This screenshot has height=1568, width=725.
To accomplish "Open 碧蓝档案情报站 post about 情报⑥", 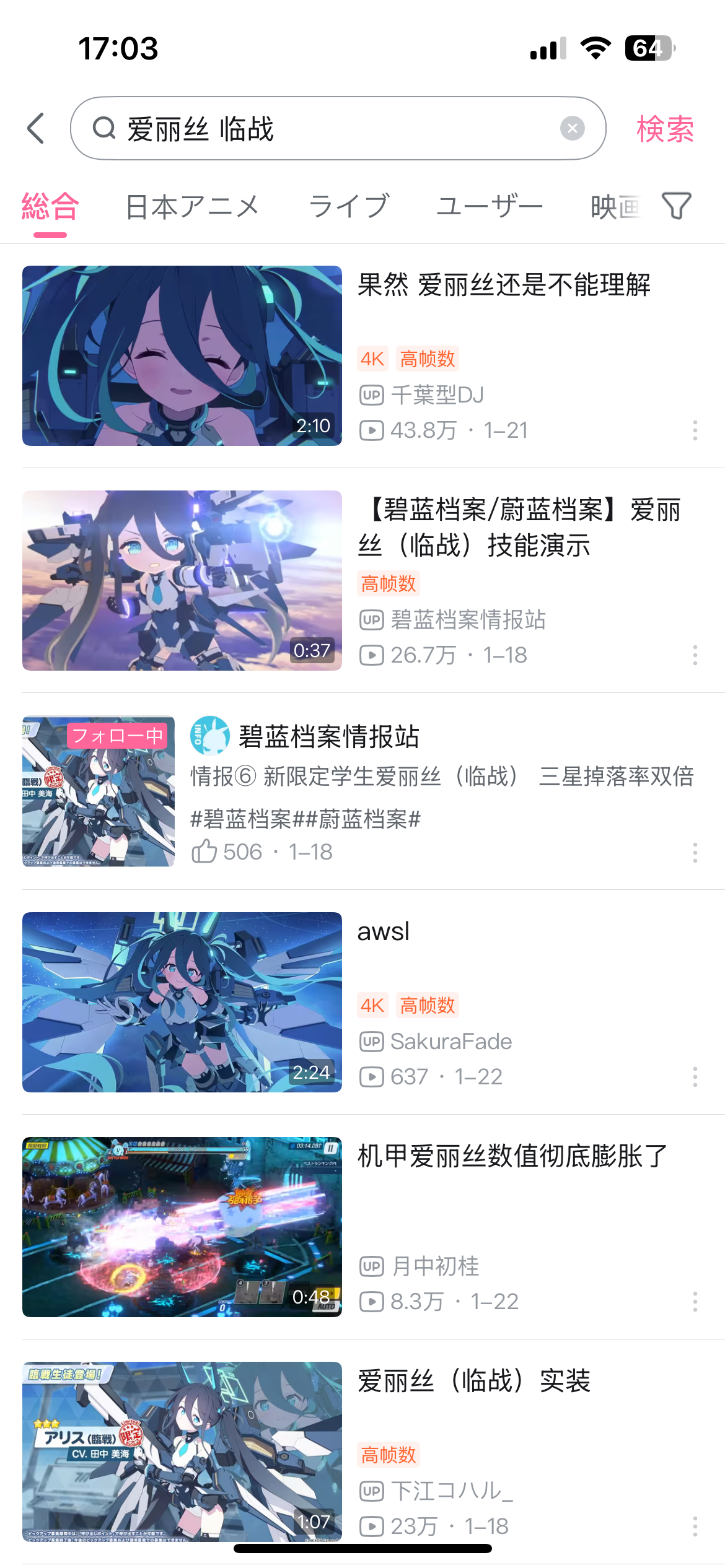I will click(441, 777).
